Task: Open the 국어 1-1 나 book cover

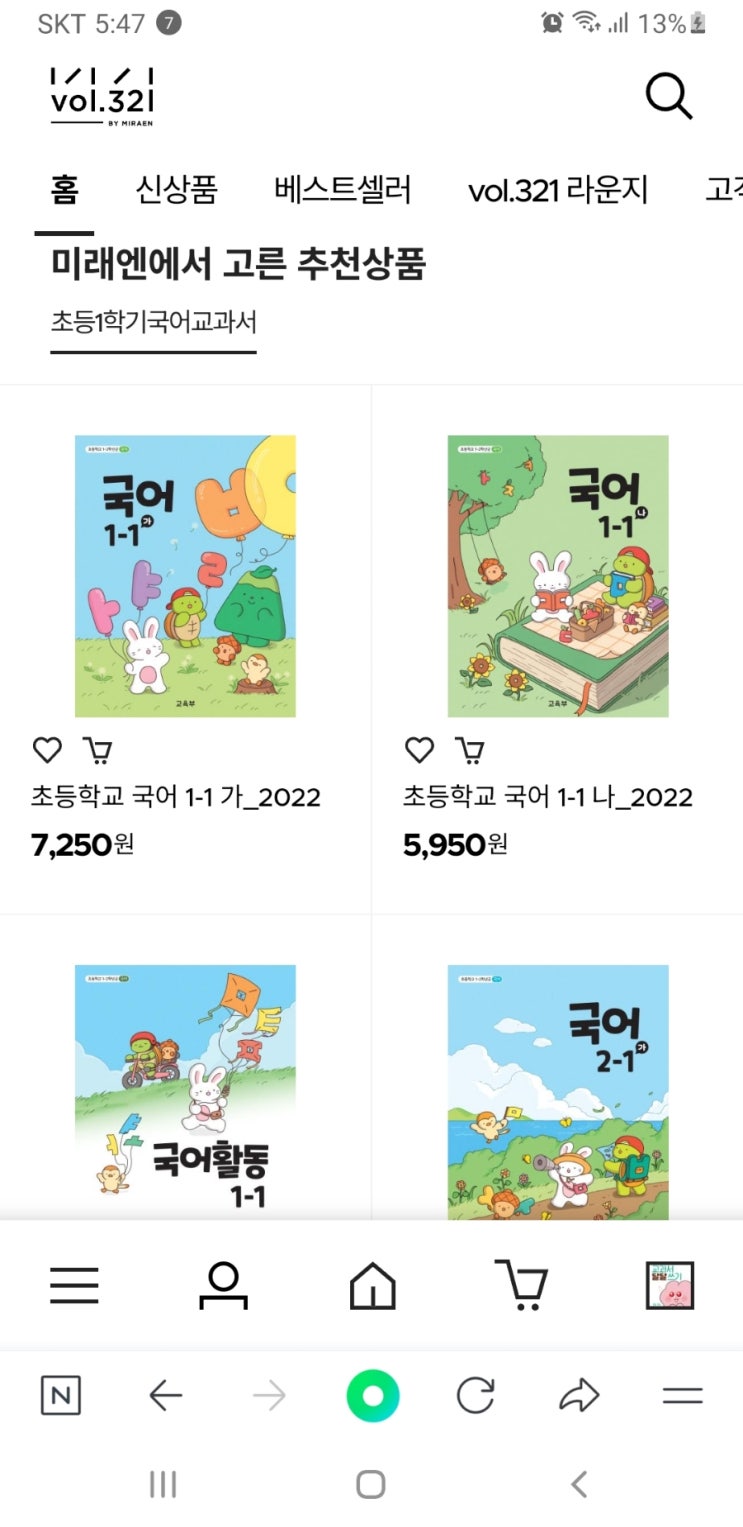Action: click(557, 576)
